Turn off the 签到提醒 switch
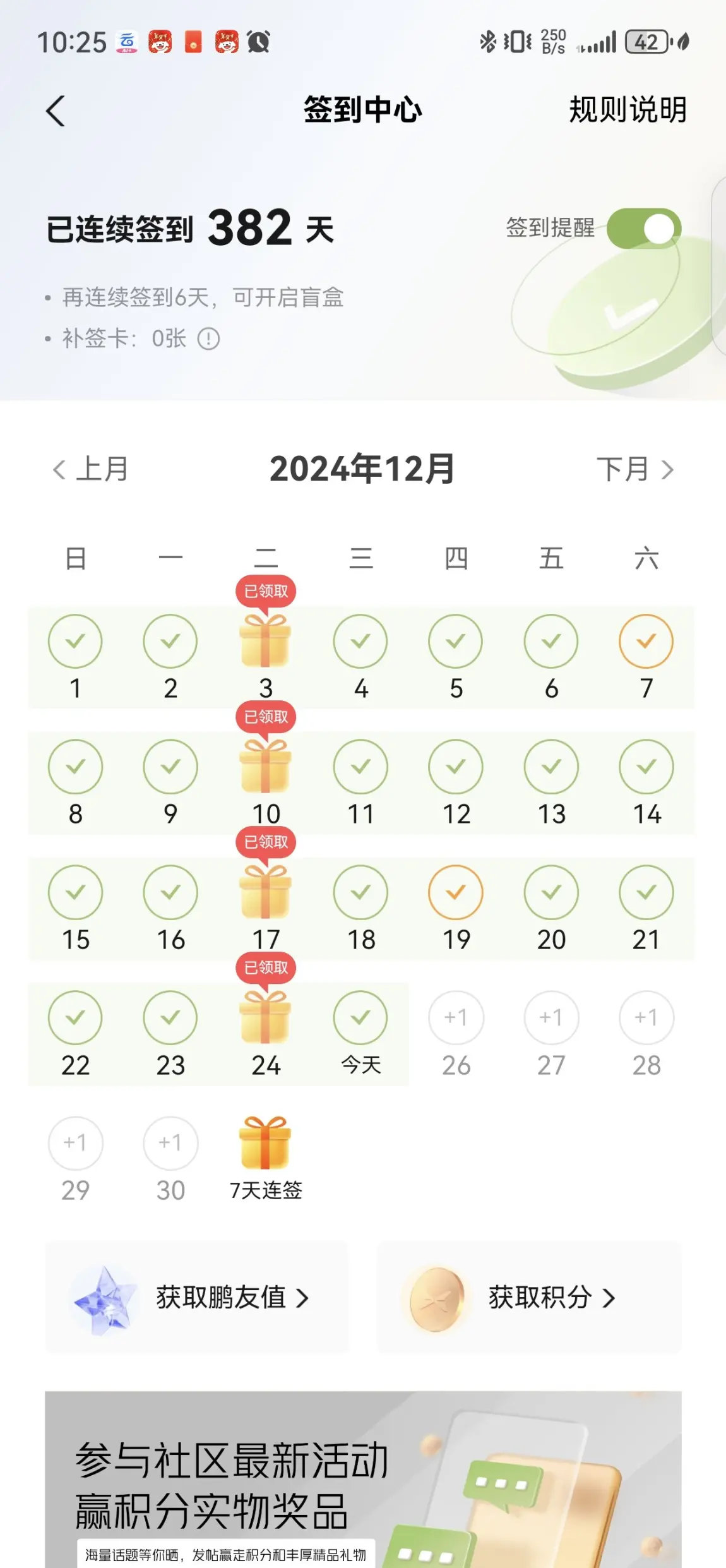This screenshot has height=1568, width=726. (643, 229)
